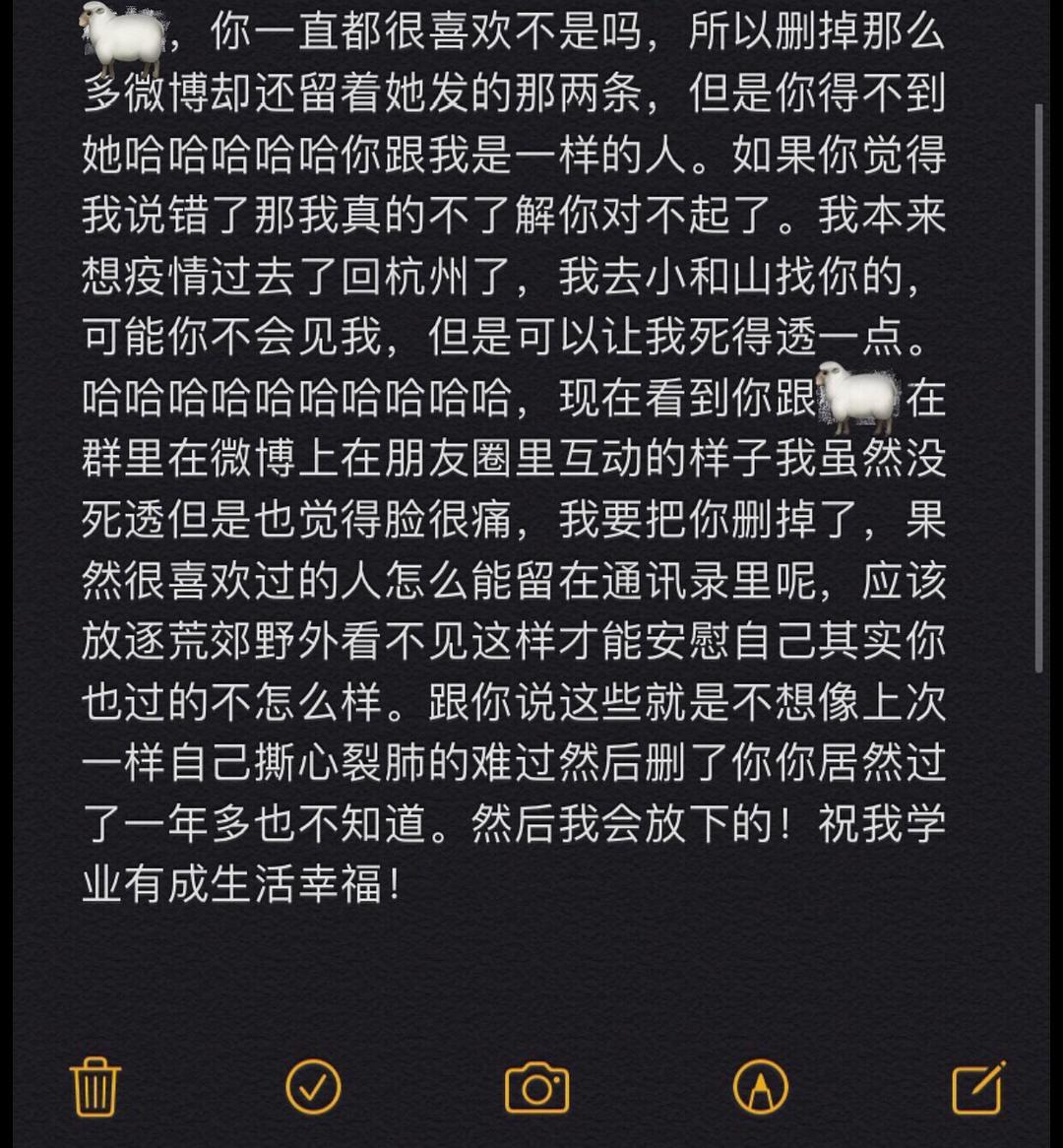Image resolution: width=1063 pixels, height=1148 pixels.
Task: Compose a new note
Action: click(x=978, y=1087)
